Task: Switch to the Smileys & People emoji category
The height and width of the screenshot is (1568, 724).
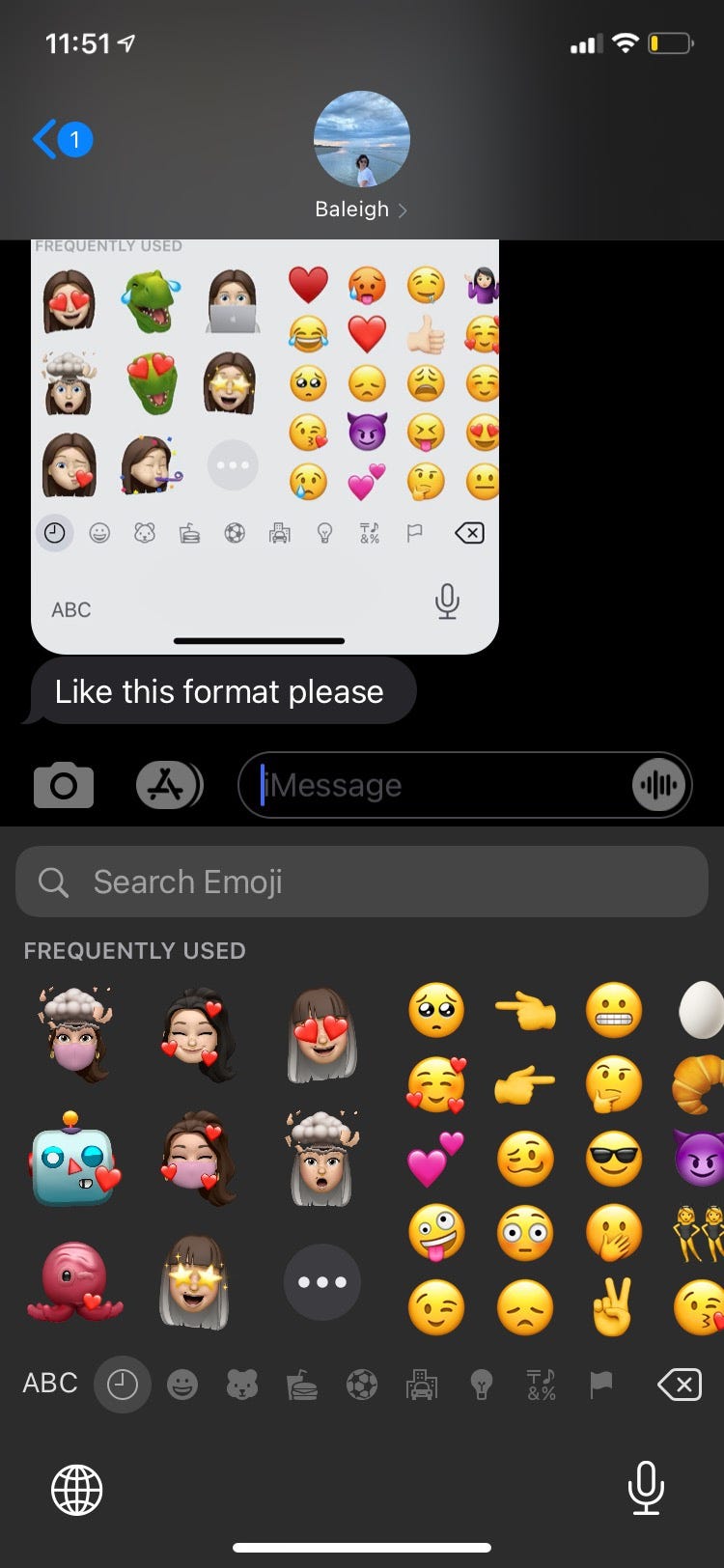Action: [181, 1386]
